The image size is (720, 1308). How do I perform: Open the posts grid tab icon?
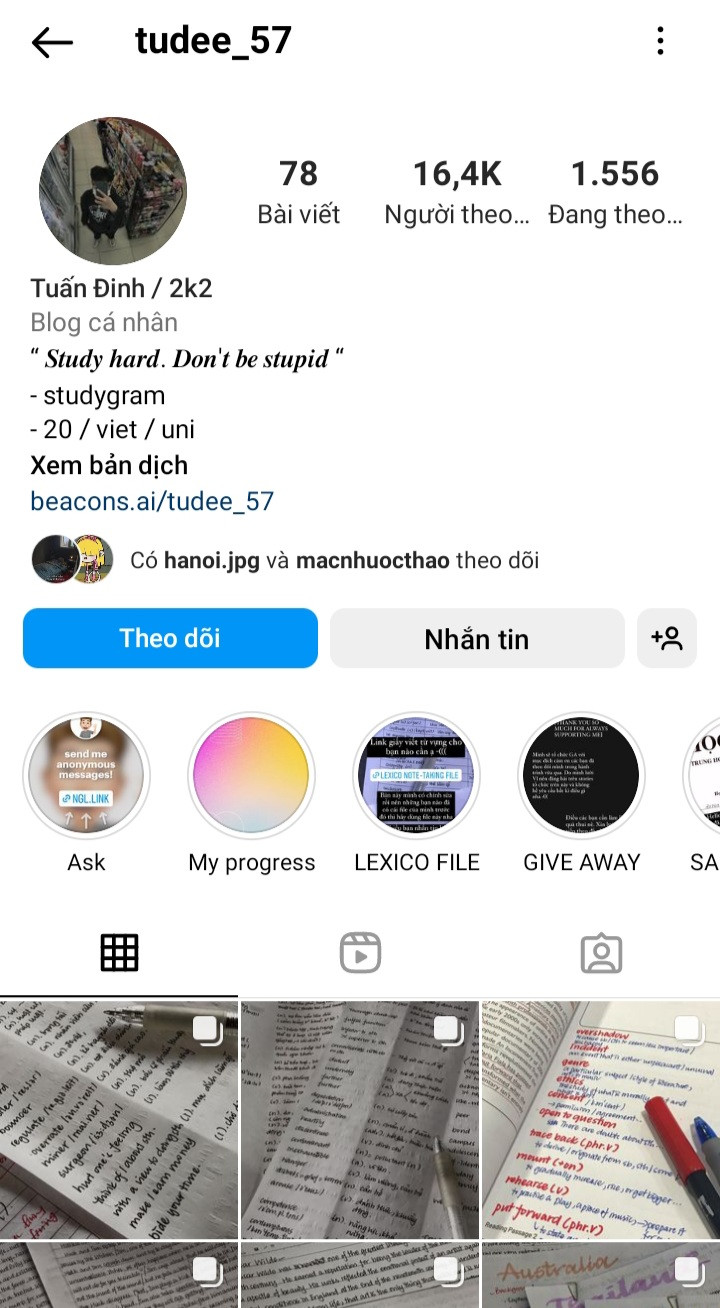[x=119, y=951]
